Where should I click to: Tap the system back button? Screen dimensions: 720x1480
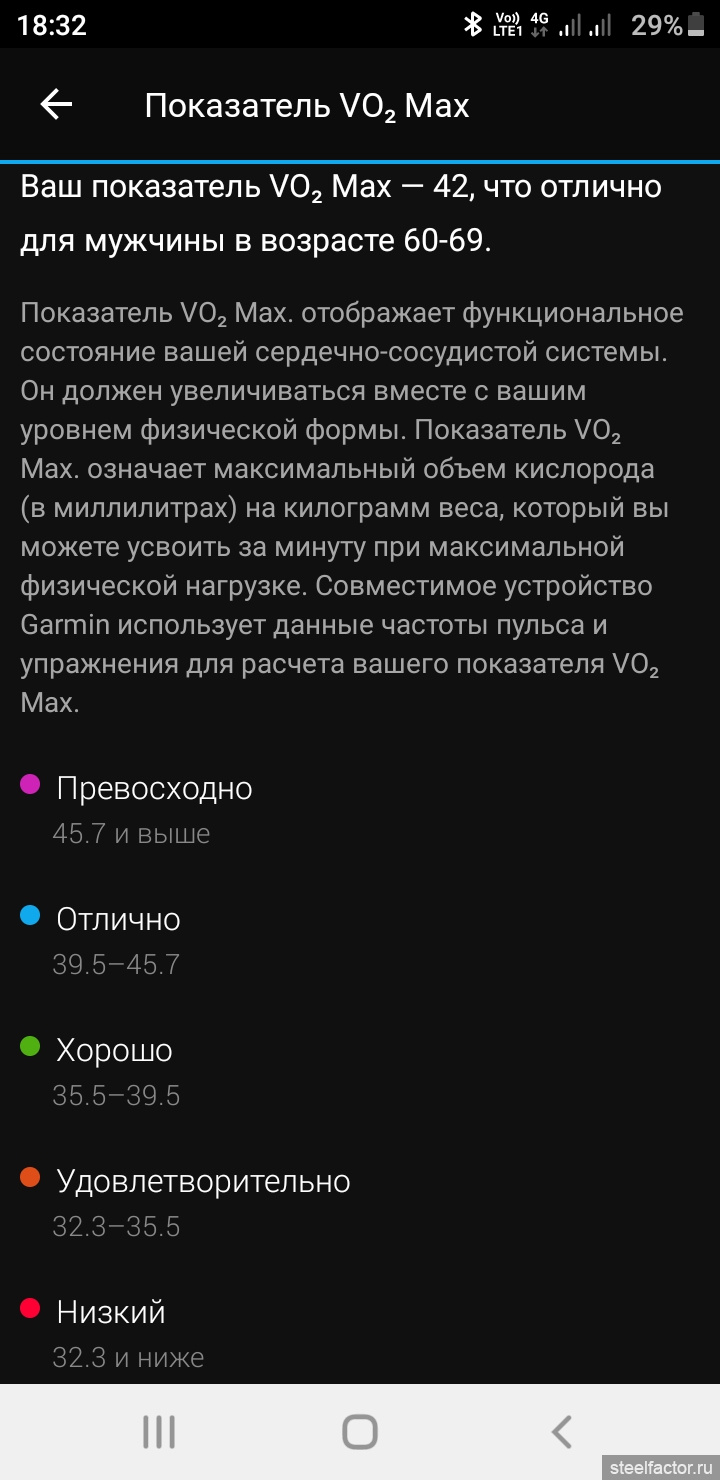point(562,1432)
